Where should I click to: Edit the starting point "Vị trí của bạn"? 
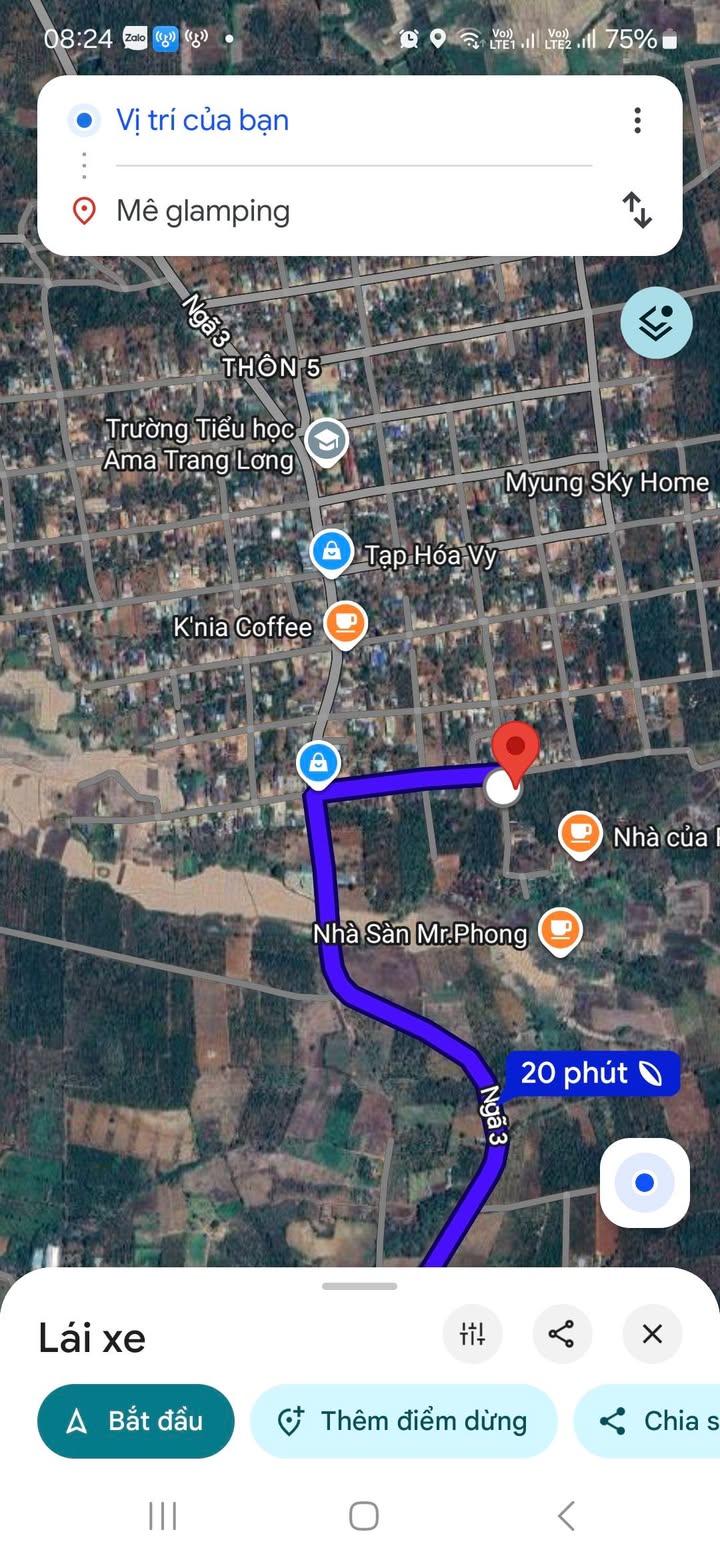pyautogui.click(x=202, y=121)
